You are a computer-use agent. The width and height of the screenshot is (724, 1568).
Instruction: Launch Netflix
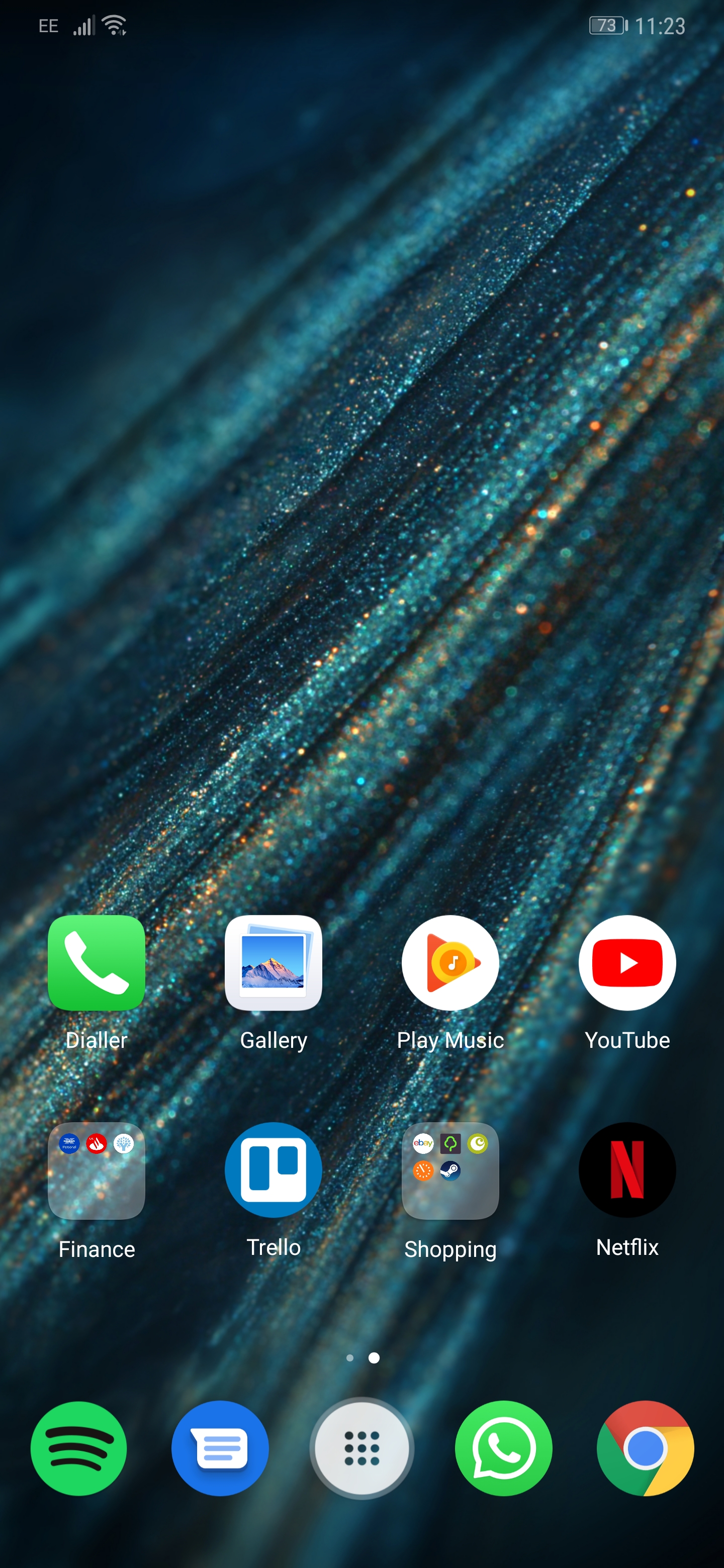click(627, 1170)
